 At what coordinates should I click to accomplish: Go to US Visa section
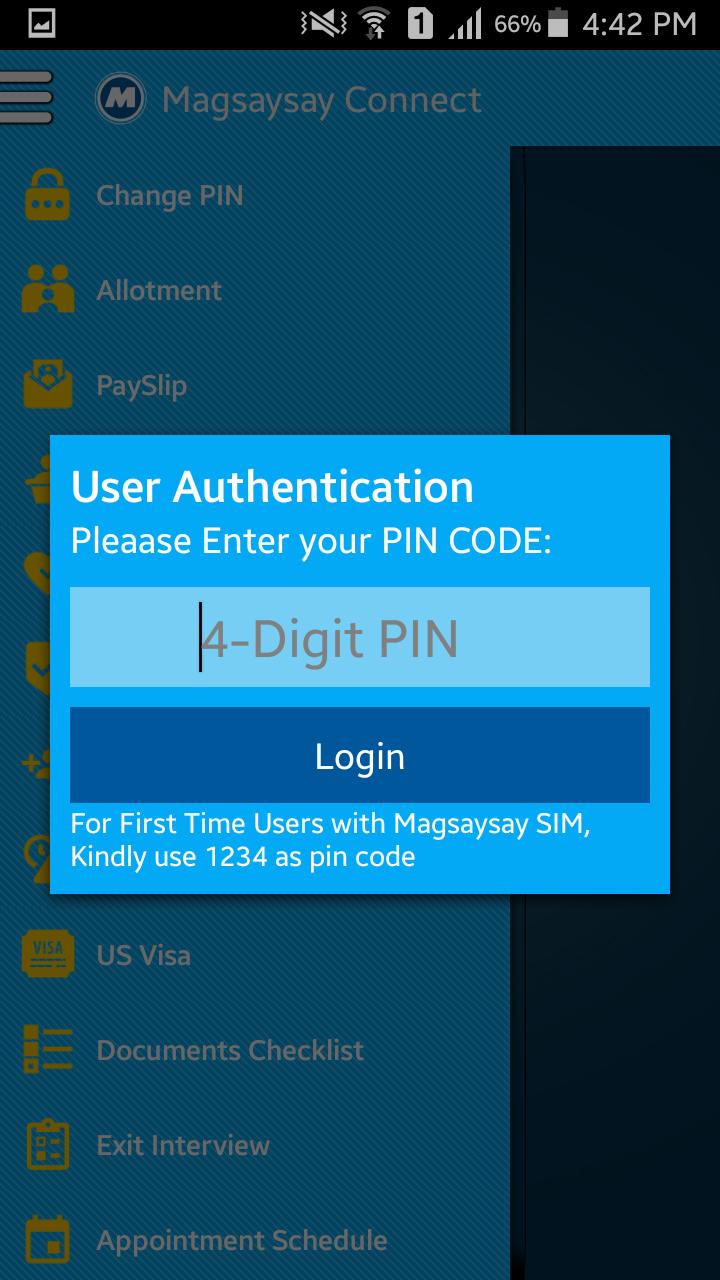pyautogui.click(x=143, y=955)
